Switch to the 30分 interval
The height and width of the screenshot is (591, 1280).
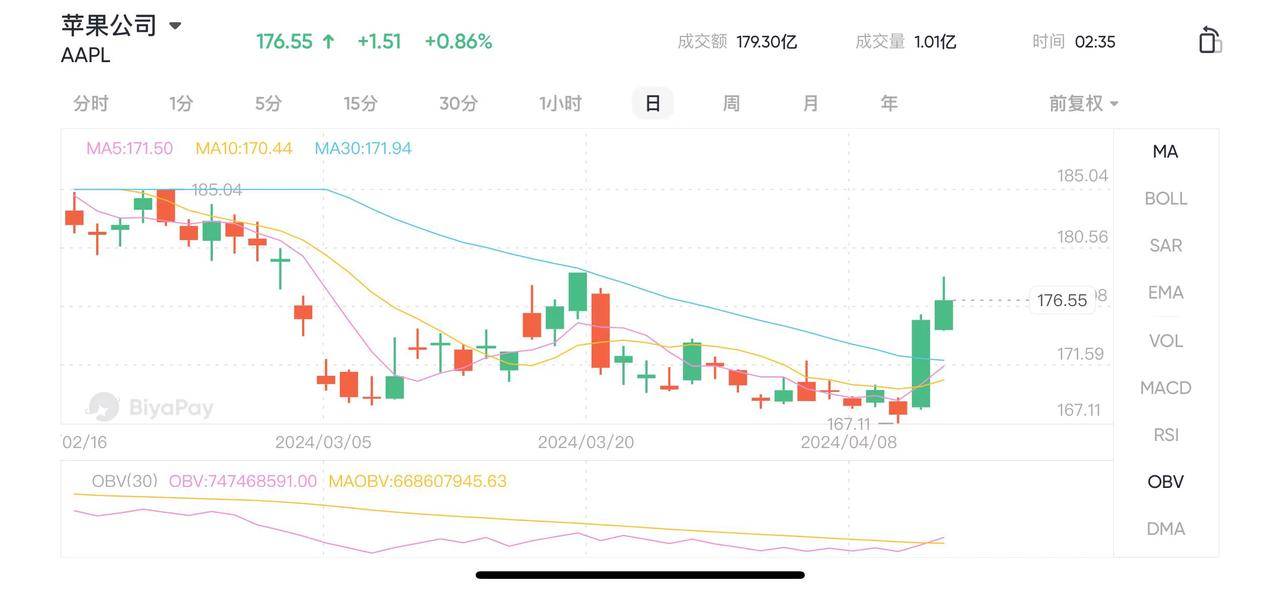click(458, 103)
